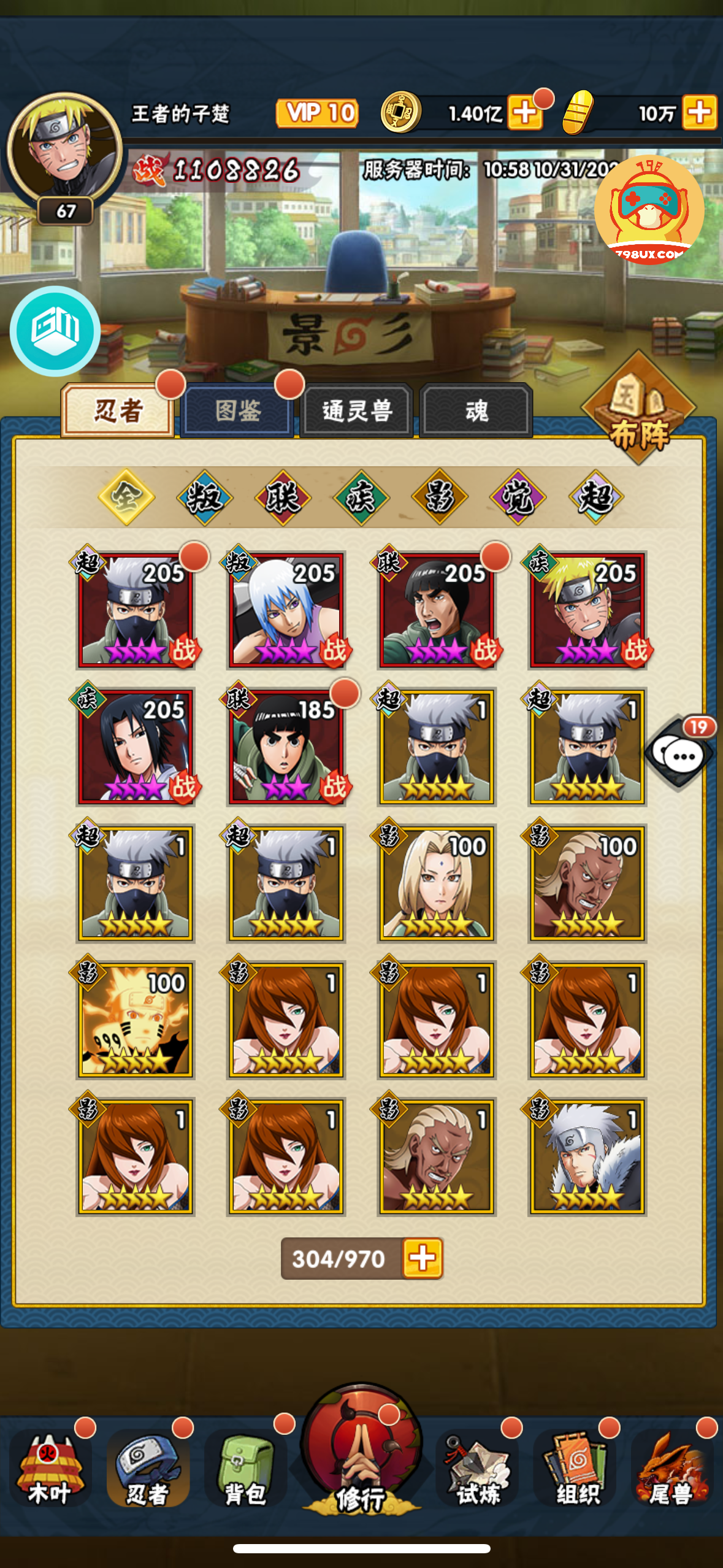The image size is (723, 1568).
Task: Open the level 185 Rock Lee card
Action: coord(286,746)
